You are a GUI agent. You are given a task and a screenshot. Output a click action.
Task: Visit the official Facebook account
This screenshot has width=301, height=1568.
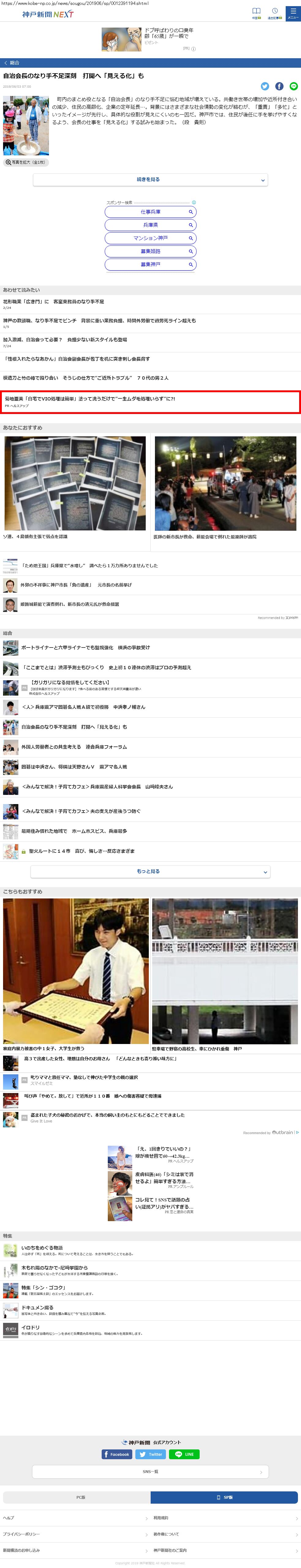coord(117,1454)
